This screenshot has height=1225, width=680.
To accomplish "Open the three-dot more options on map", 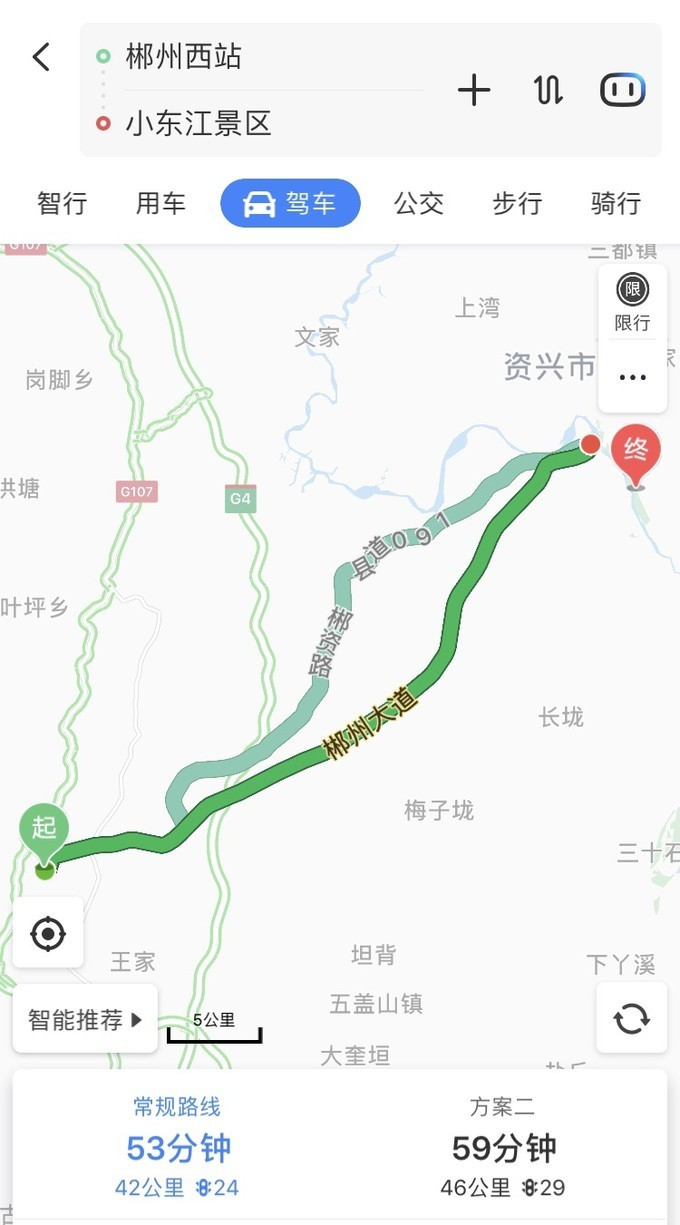I will 632,378.
